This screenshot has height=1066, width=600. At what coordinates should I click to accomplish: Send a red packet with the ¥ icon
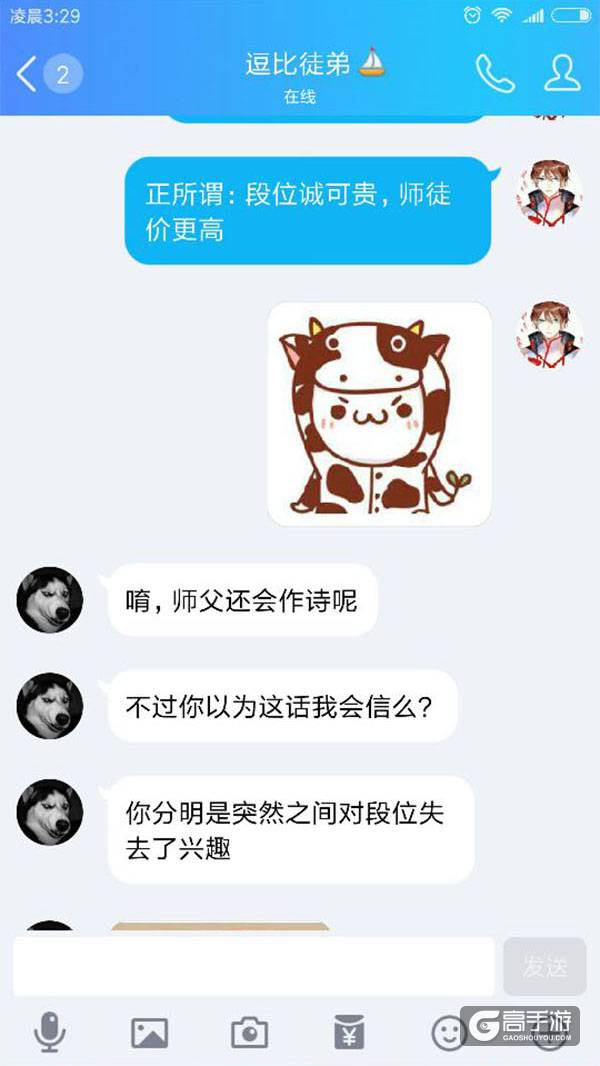(349, 1031)
